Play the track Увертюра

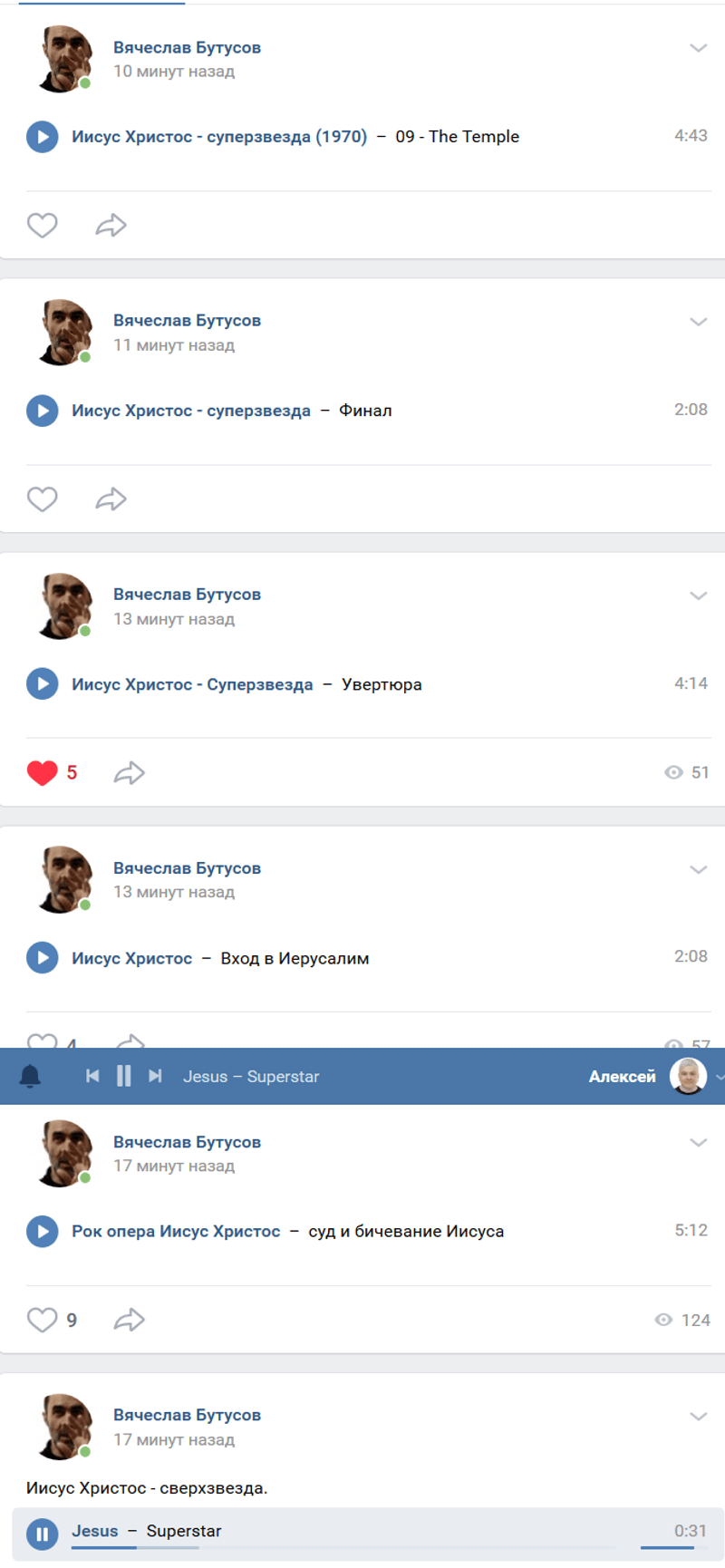[42, 684]
